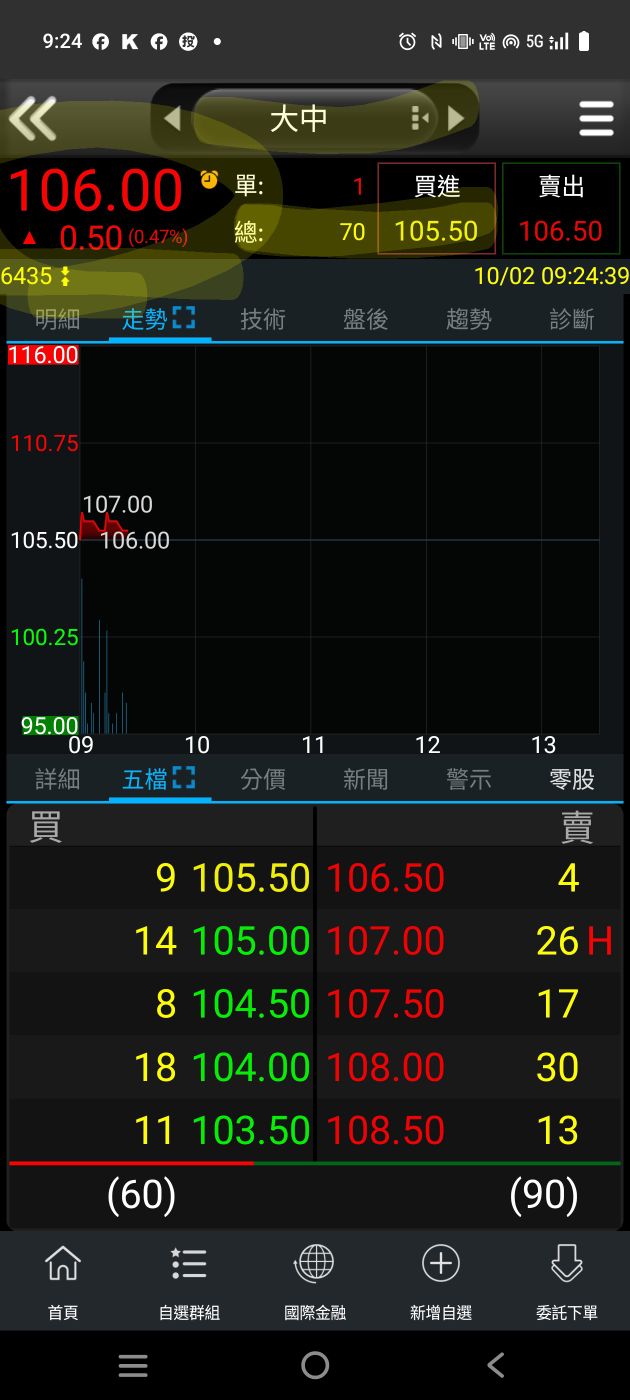Tap the system back button

click(x=495, y=1365)
